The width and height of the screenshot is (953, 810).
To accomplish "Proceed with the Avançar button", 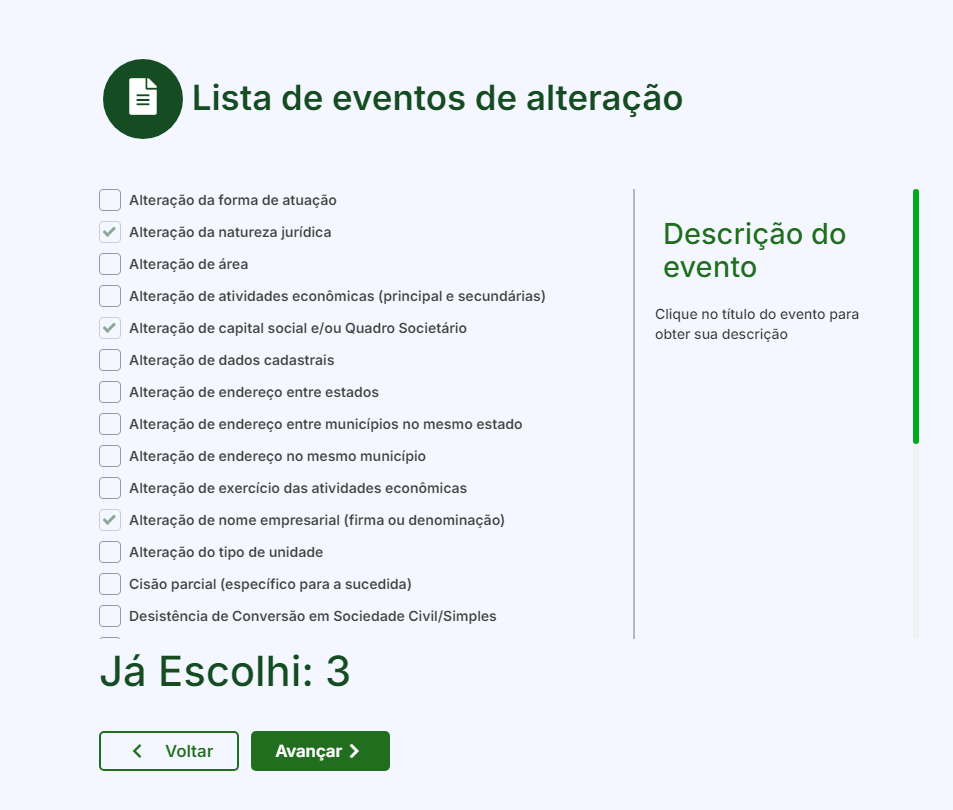I will click(320, 751).
